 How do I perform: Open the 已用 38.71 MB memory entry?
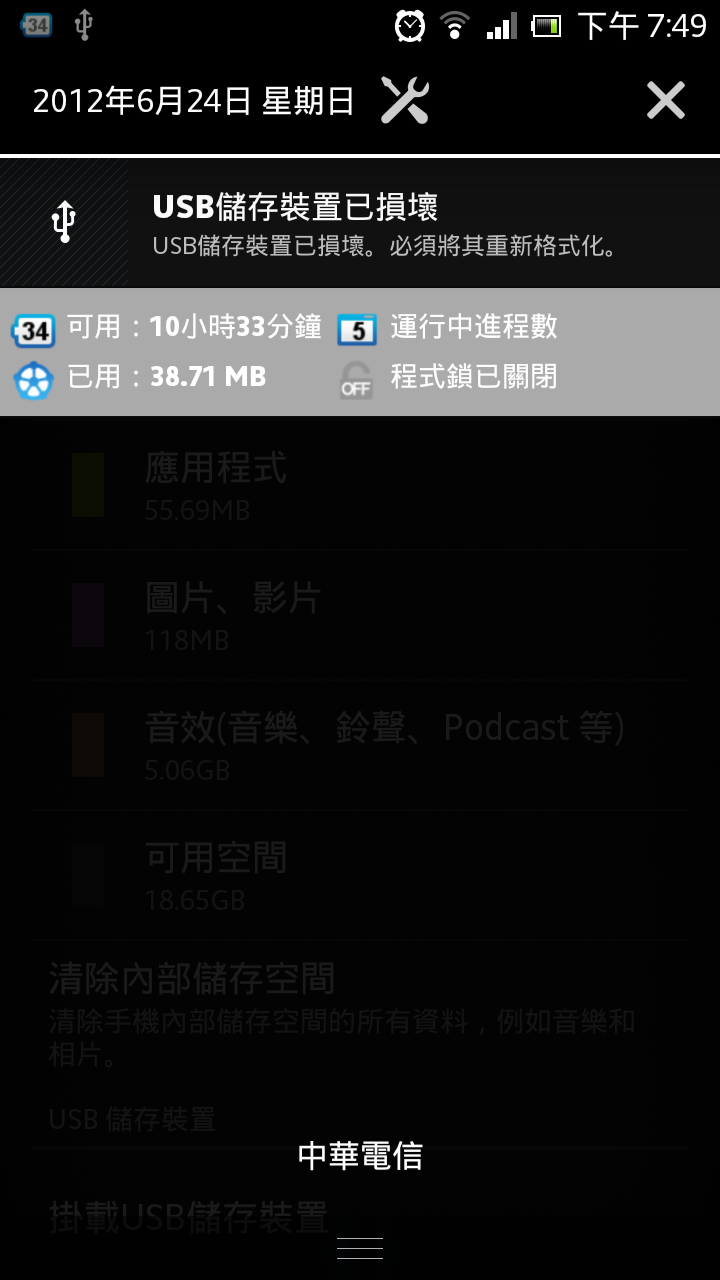coord(140,377)
